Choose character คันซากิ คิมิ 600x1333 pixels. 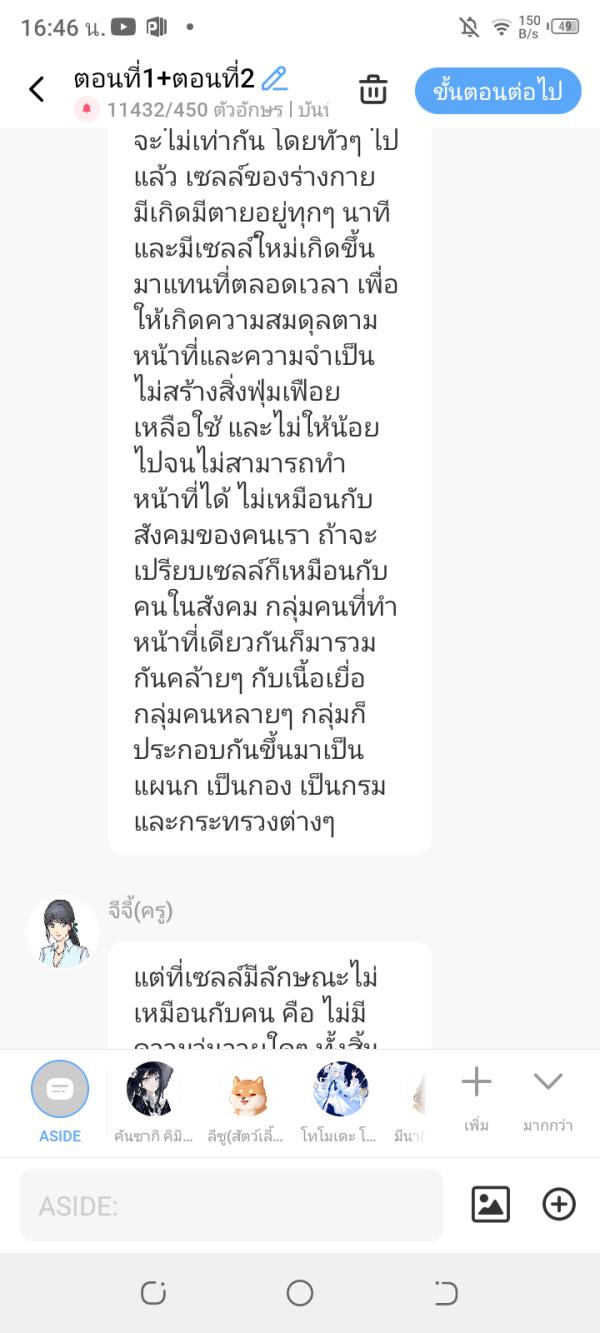click(152, 1090)
